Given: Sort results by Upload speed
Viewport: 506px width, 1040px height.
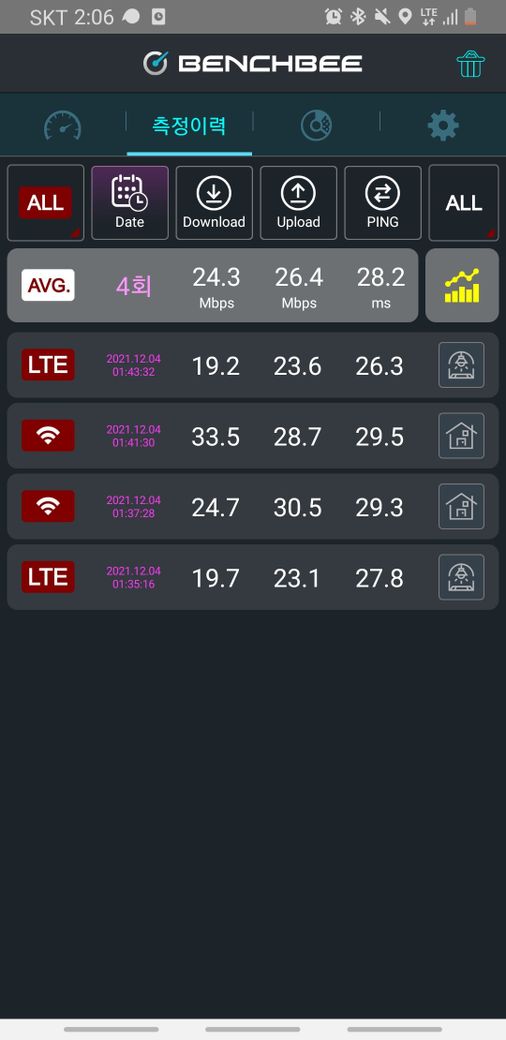Looking at the screenshot, I should click(298, 203).
